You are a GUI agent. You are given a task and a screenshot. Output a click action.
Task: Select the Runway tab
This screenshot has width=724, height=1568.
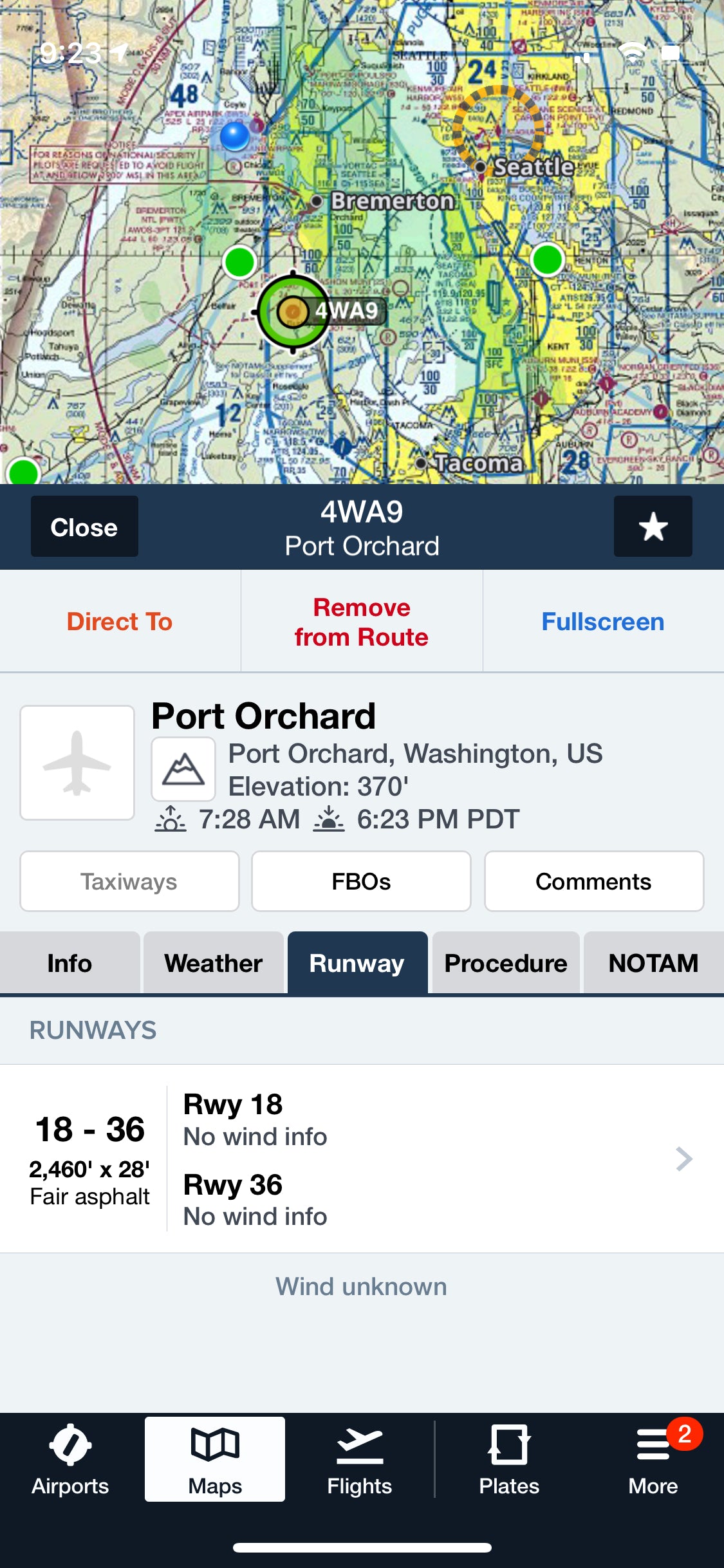click(x=357, y=963)
